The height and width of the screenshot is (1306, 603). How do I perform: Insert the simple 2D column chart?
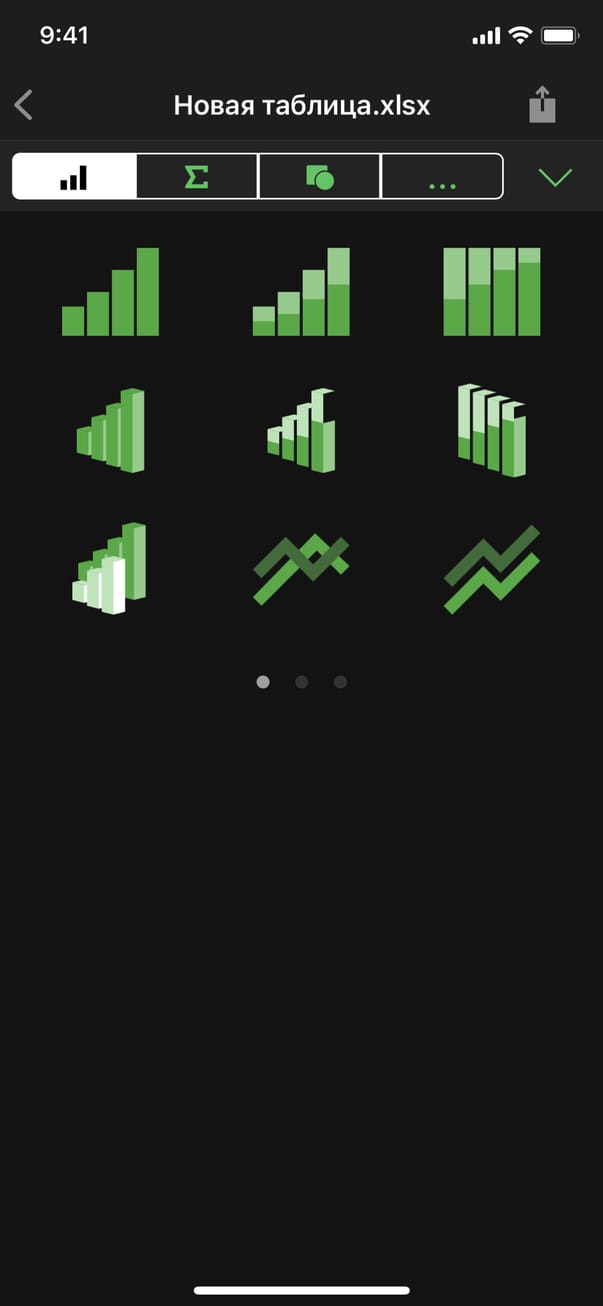pyautogui.click(x=110, y=292)
